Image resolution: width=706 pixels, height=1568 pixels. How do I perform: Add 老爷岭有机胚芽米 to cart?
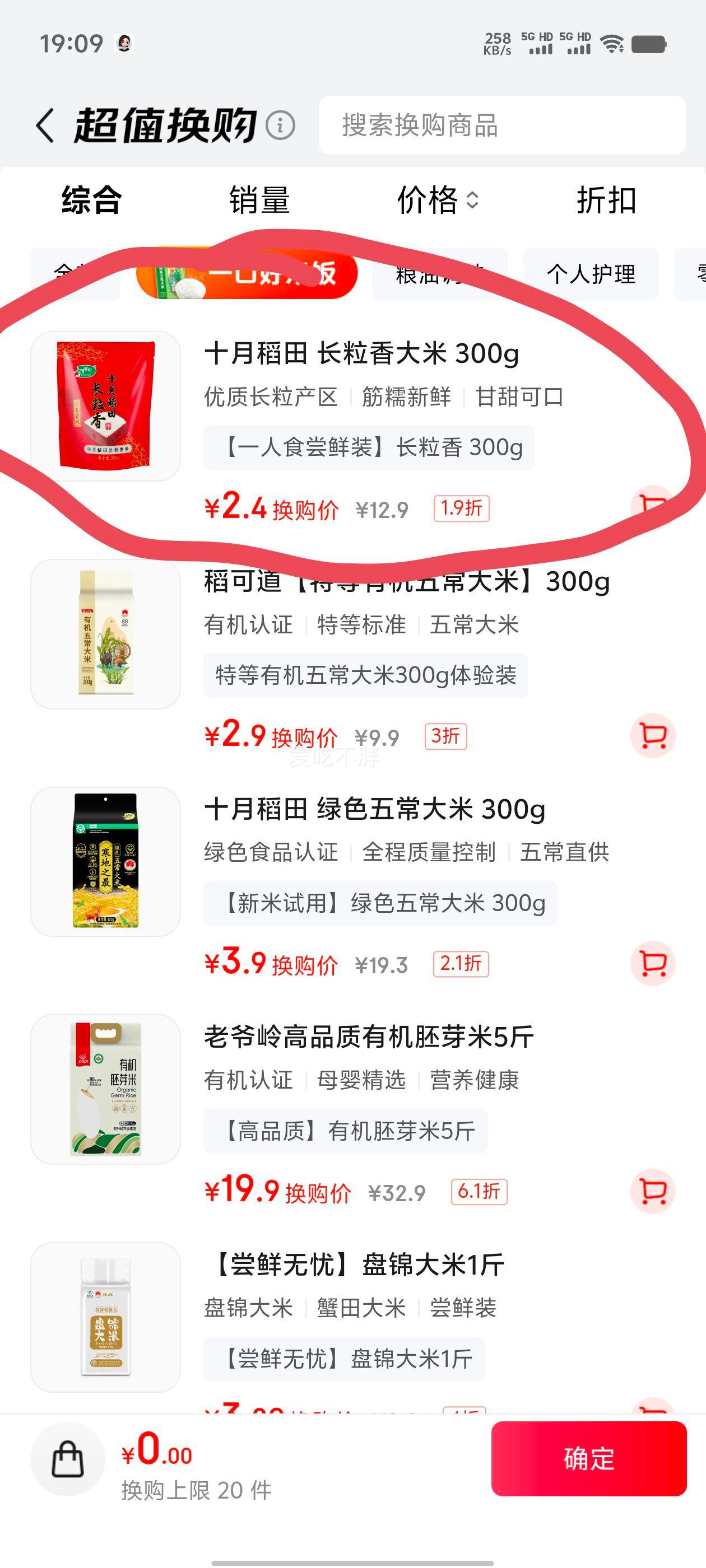(x=652, y=1192)
